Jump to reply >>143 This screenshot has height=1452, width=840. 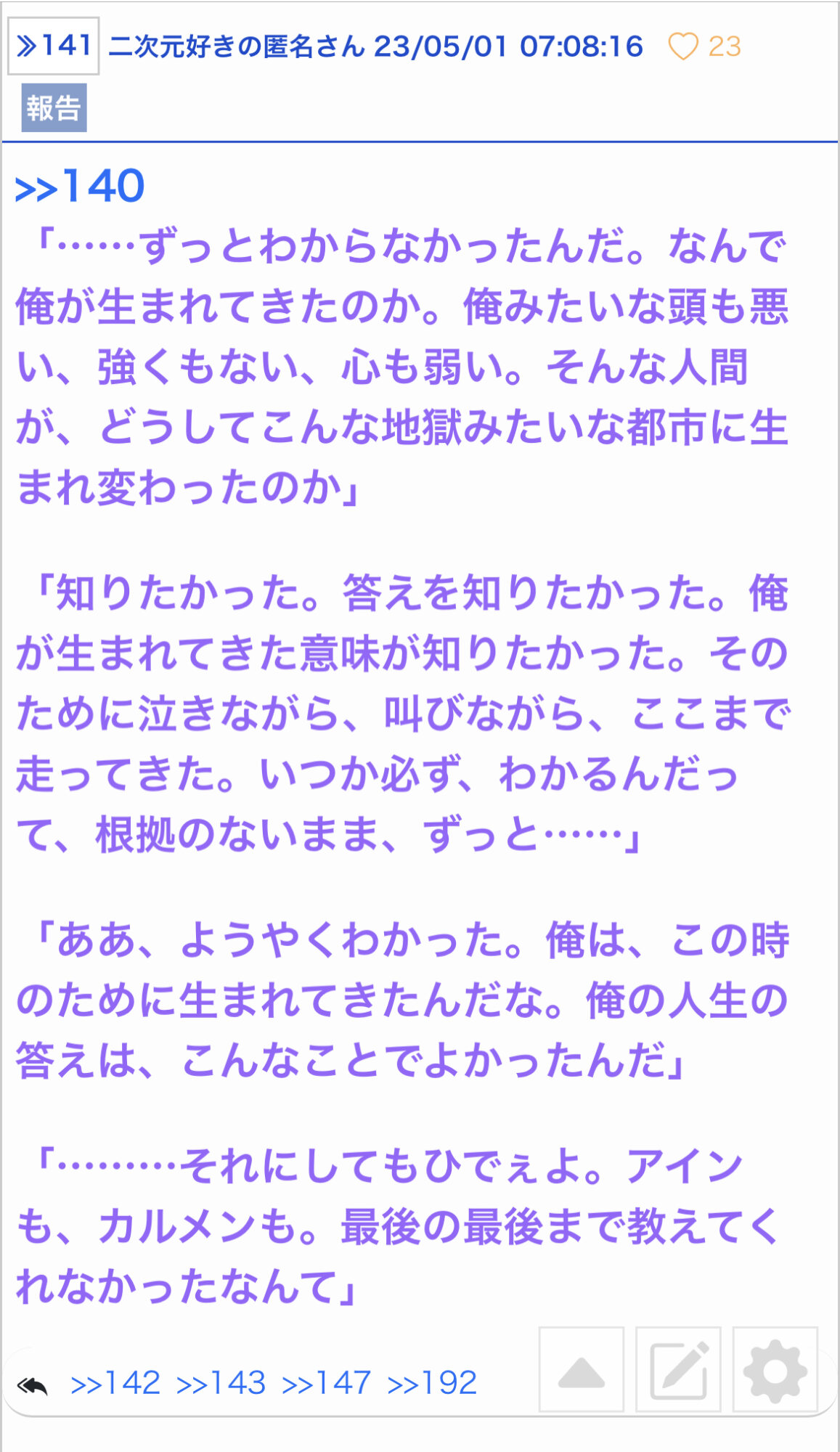click(x=221, y=1383)
